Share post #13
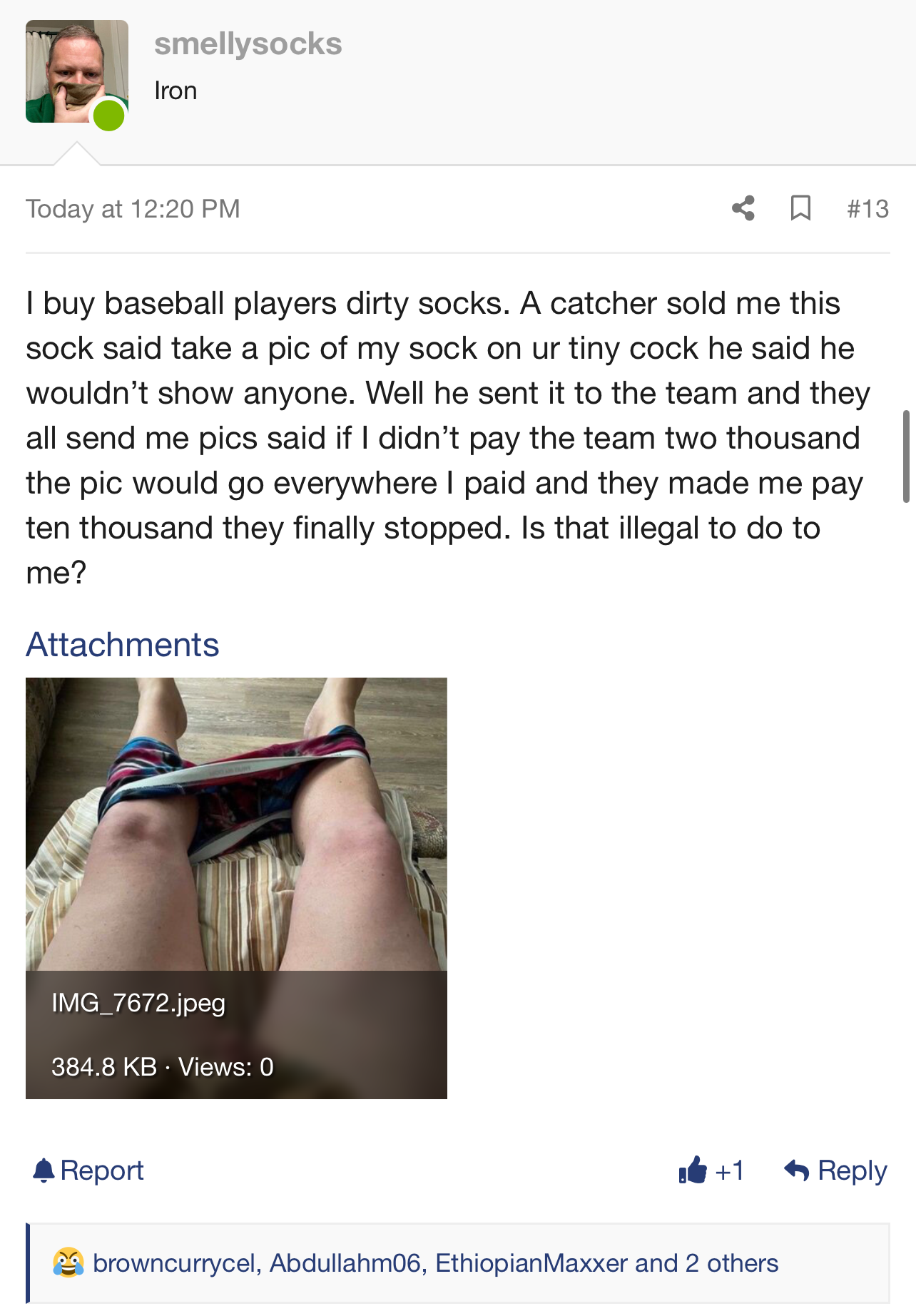The image size is (916, 1316). [743, 208]
